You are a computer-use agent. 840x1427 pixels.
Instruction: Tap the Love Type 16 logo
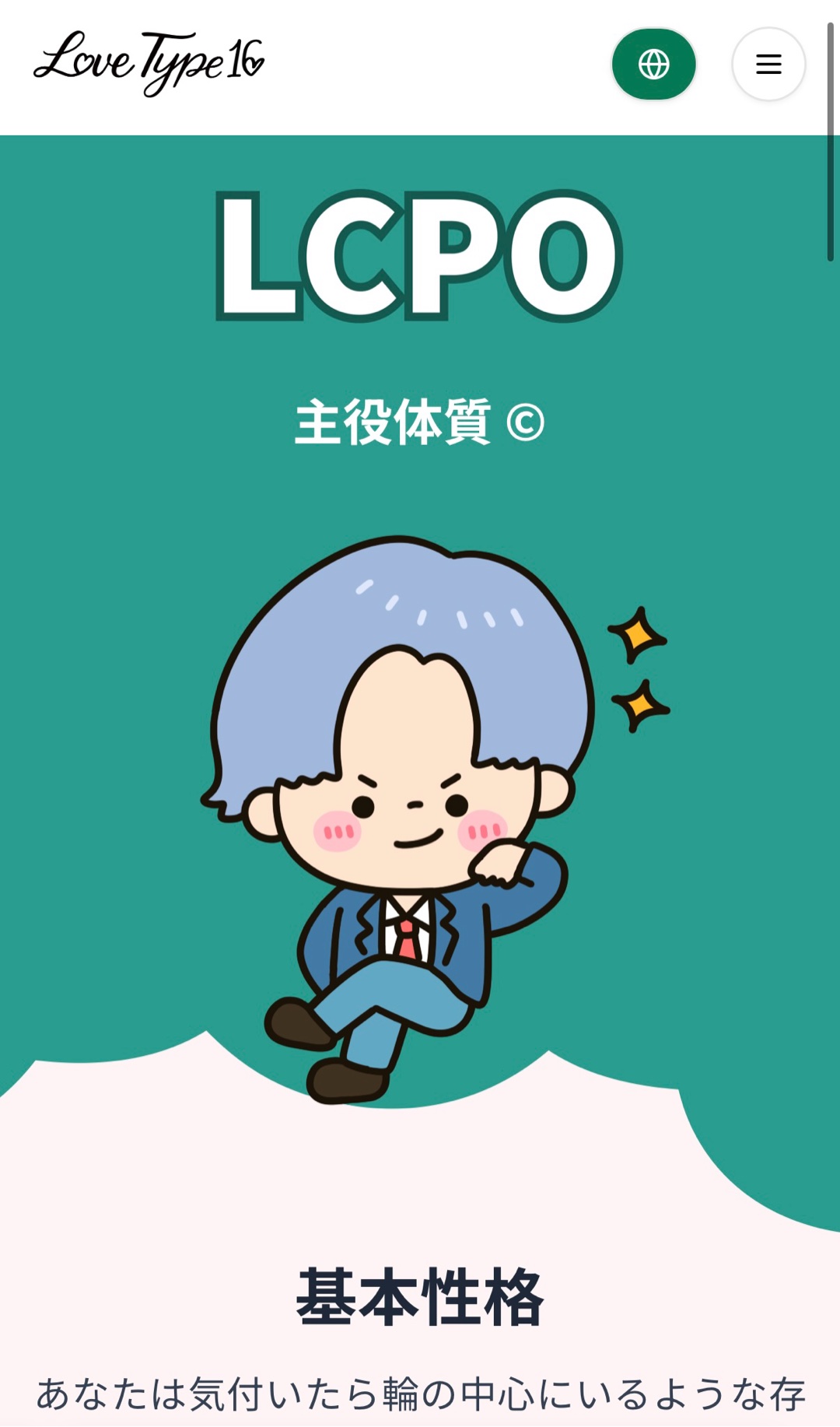[149, 62]
